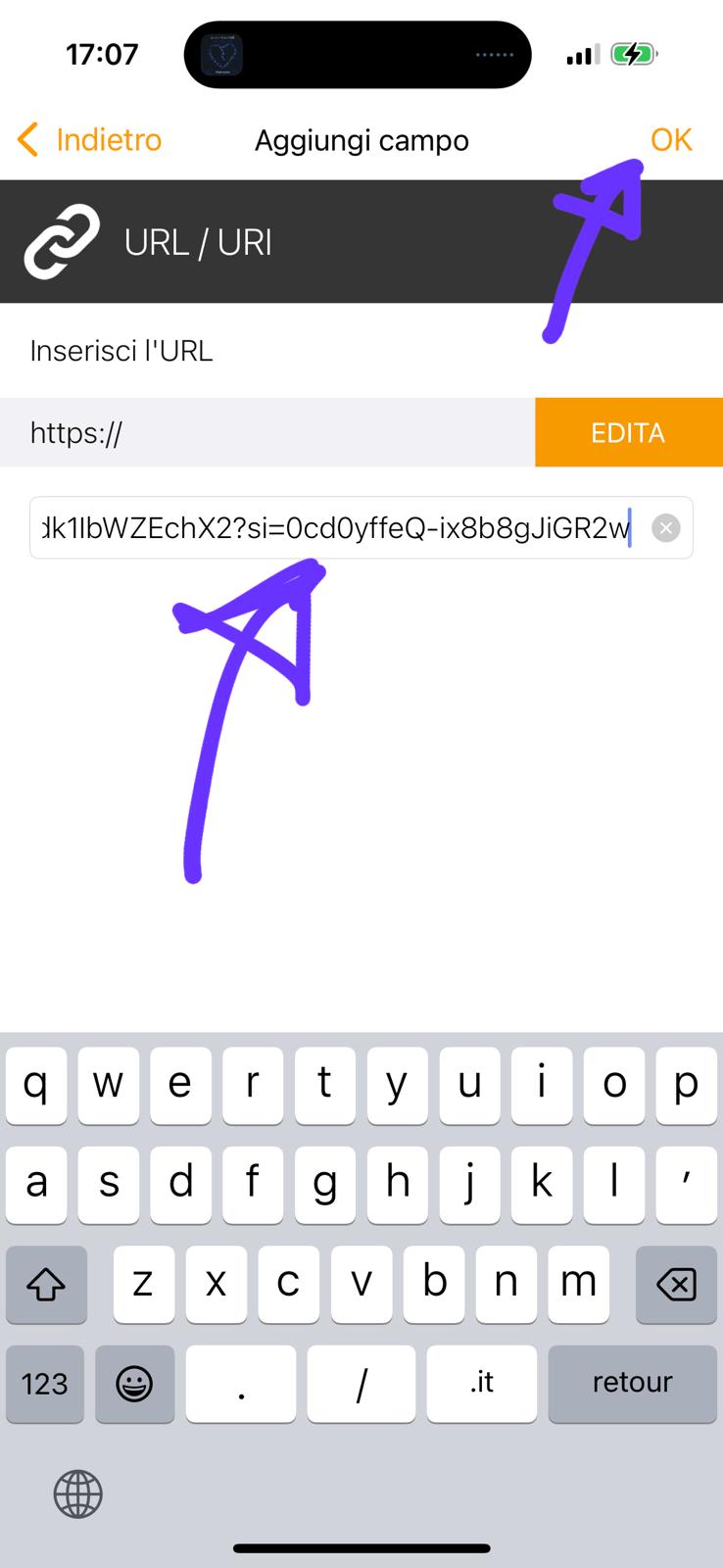Hit the backspace key on keyboard

tap(676, 1284)
